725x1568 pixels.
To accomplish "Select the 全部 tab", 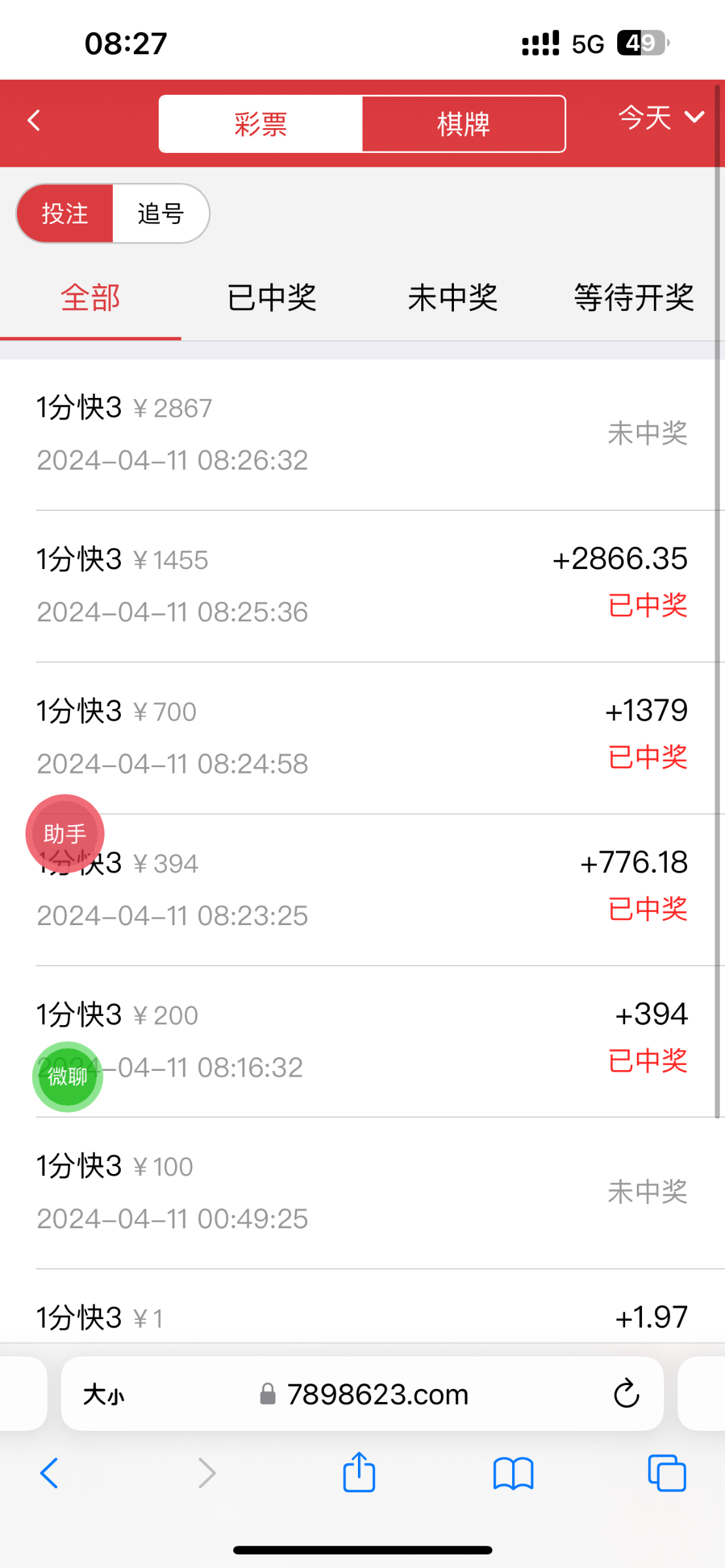I will pyautogui.click(x=90, y=298).
